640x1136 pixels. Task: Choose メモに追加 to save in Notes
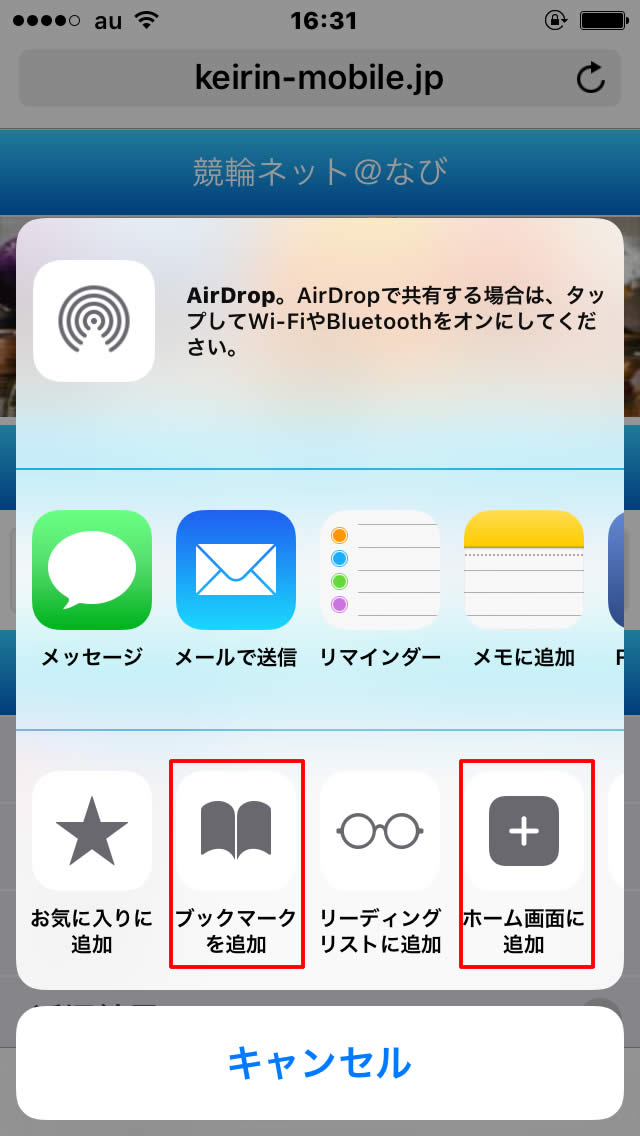point(524,571)
